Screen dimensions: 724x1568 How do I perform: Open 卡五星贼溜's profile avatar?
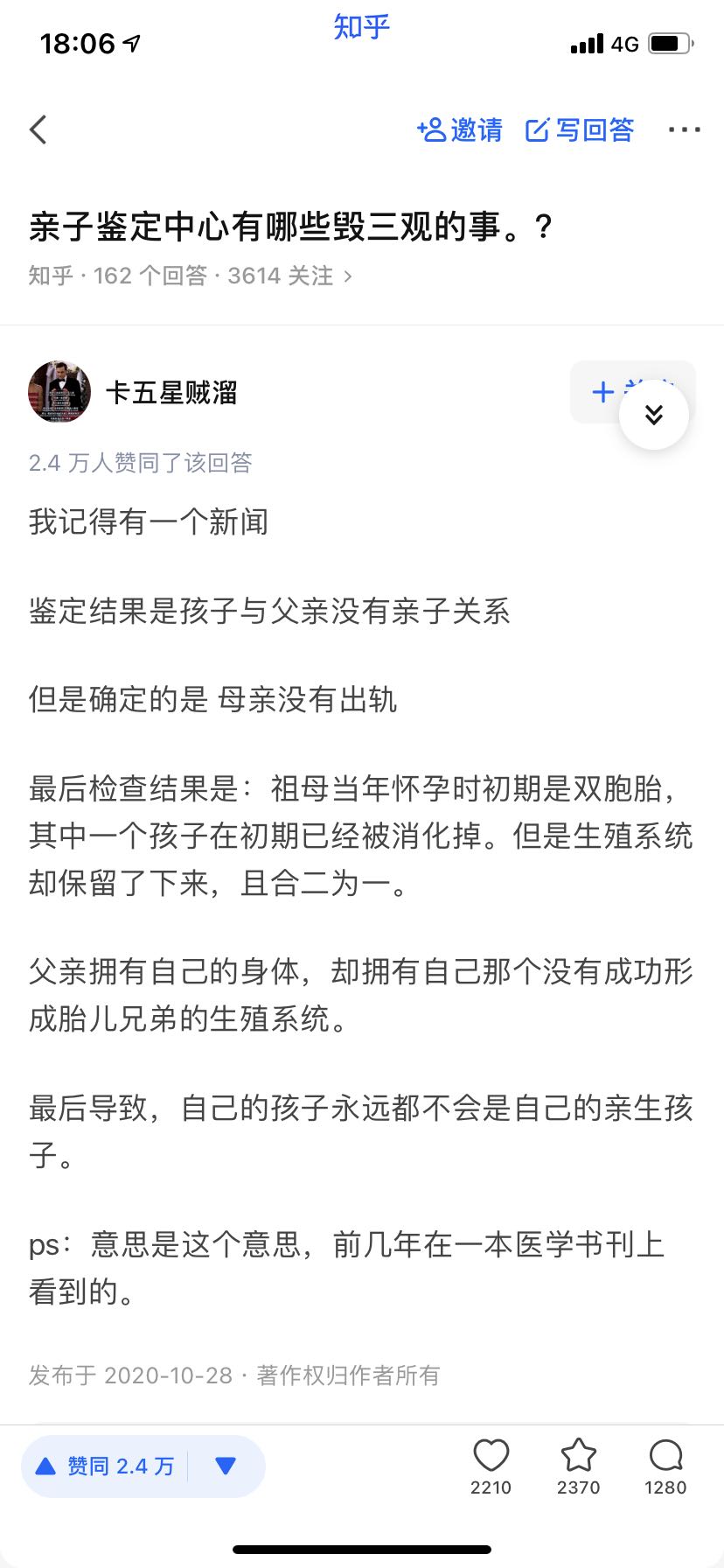click(59, 392)
